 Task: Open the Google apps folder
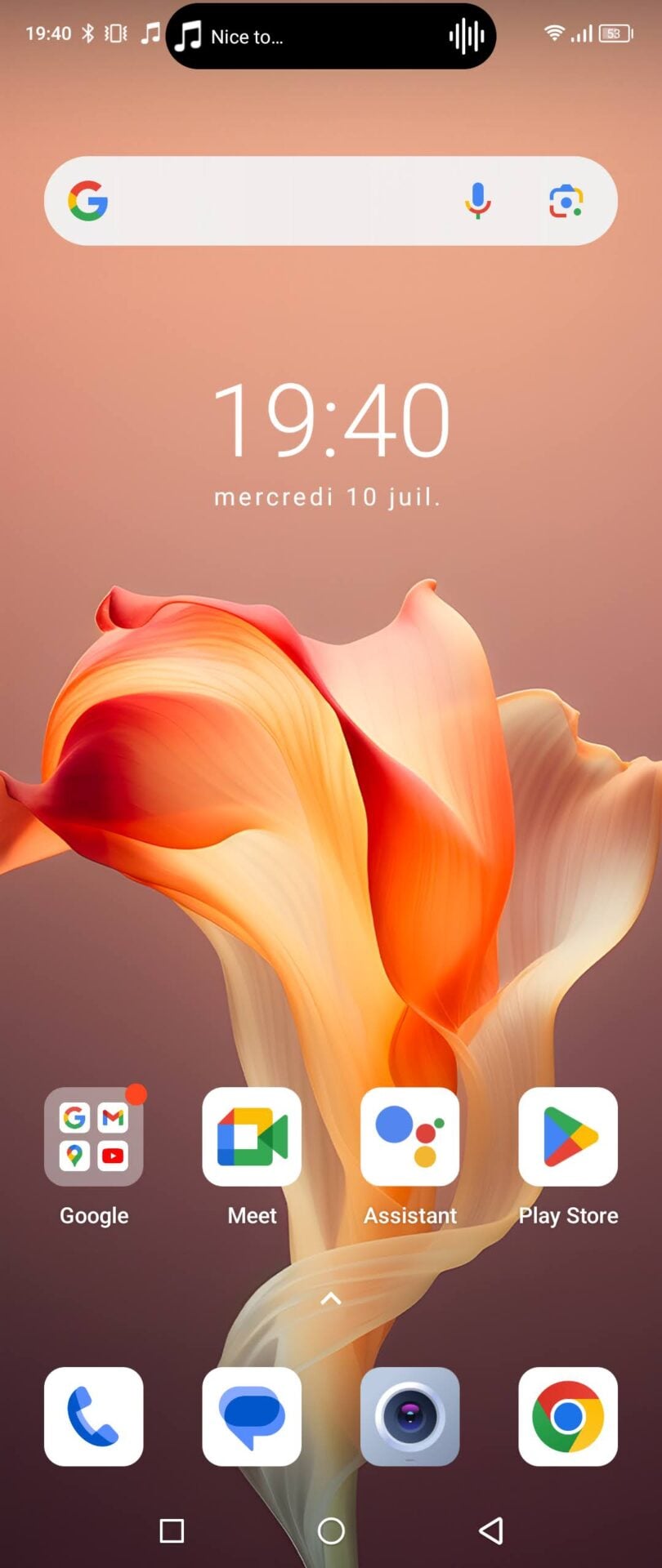[x=94, y=1137]
